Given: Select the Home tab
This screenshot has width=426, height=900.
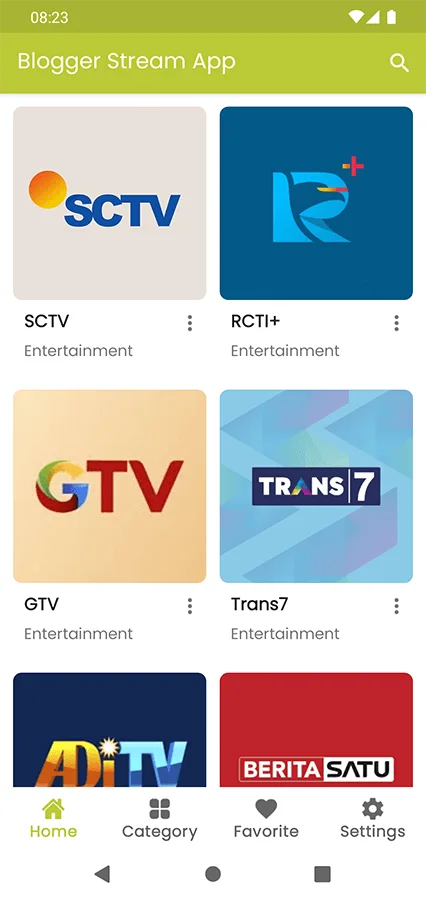Looking at the screenshot, I should click(x=53, y=820).
